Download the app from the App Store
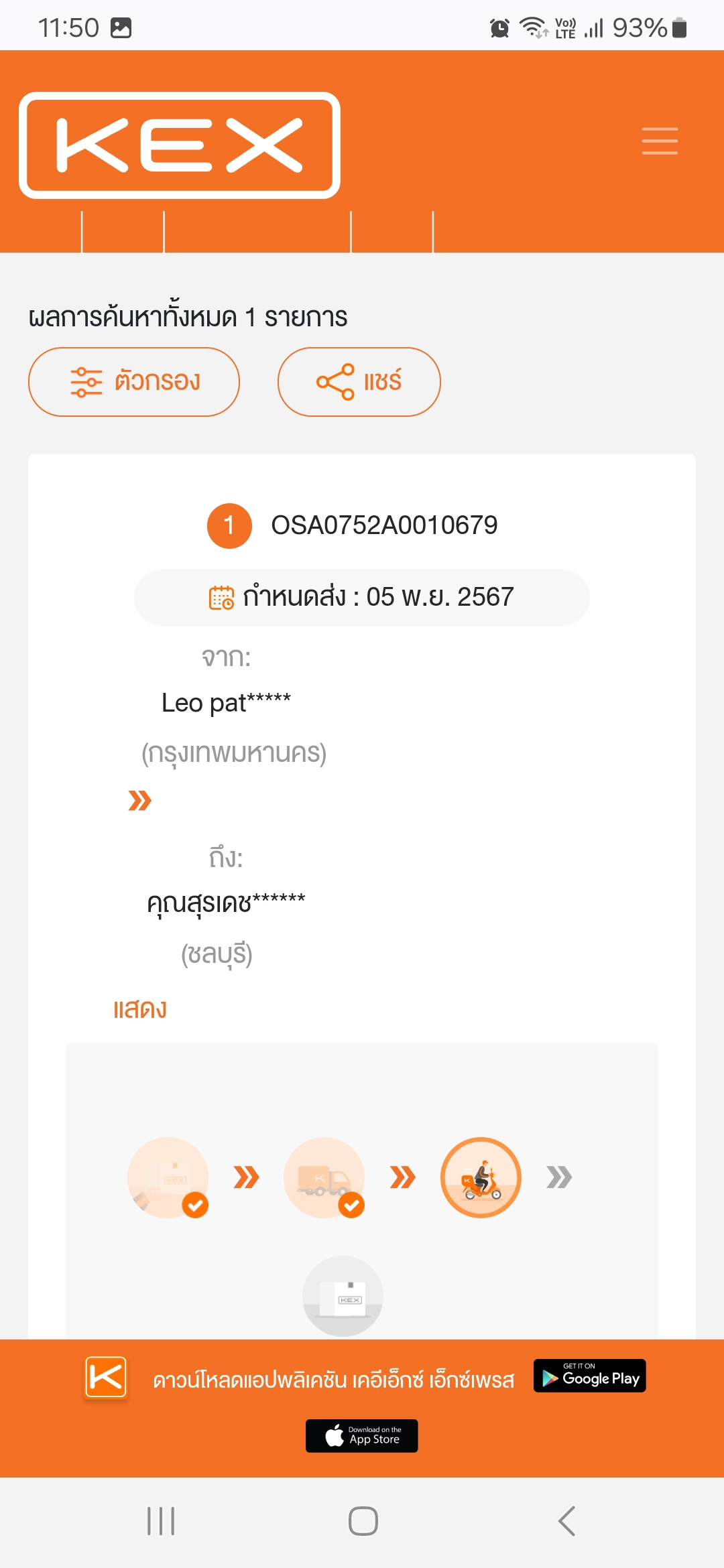The height and width of the screenshot is (1568, 724). click(x=362, y=1436)
